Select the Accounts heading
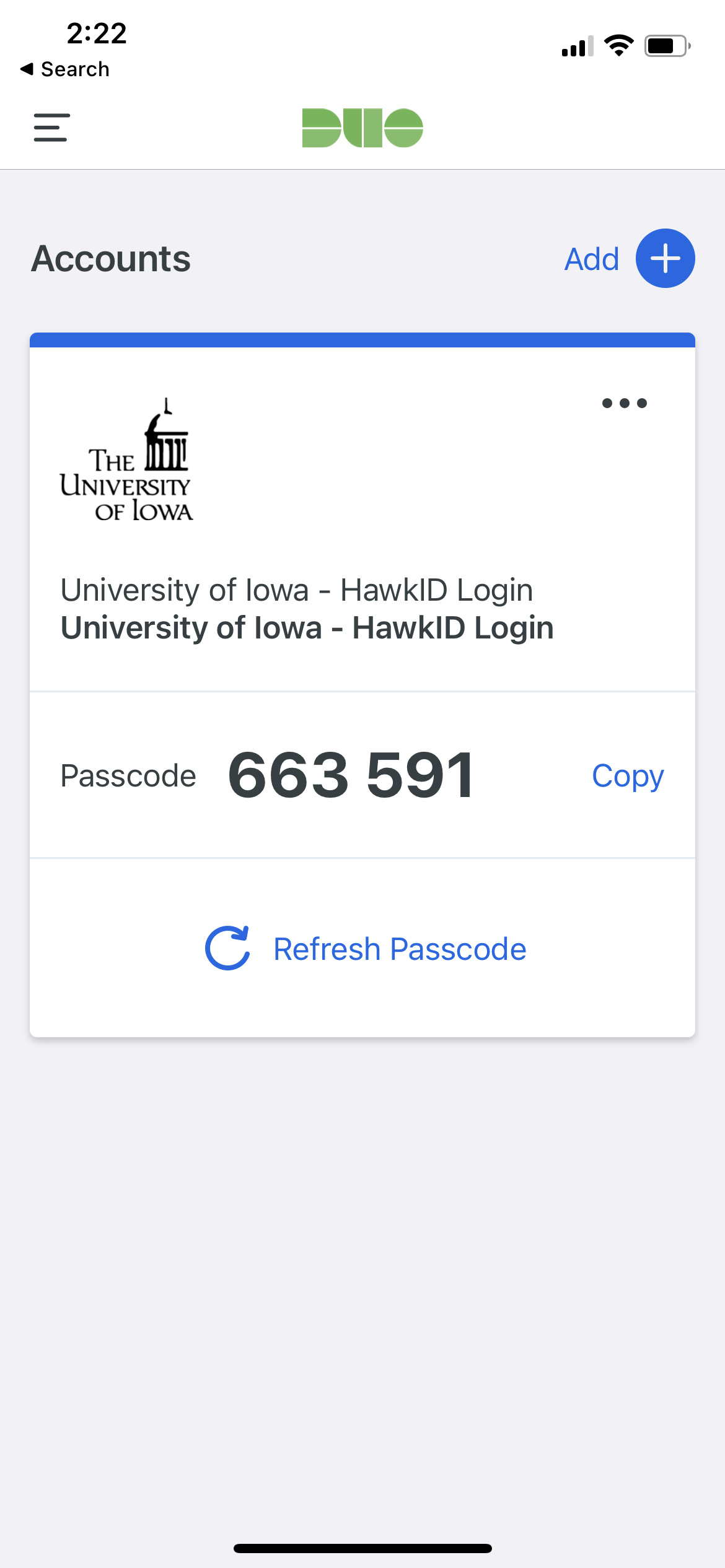725x1568 pixels. (112, 258)
